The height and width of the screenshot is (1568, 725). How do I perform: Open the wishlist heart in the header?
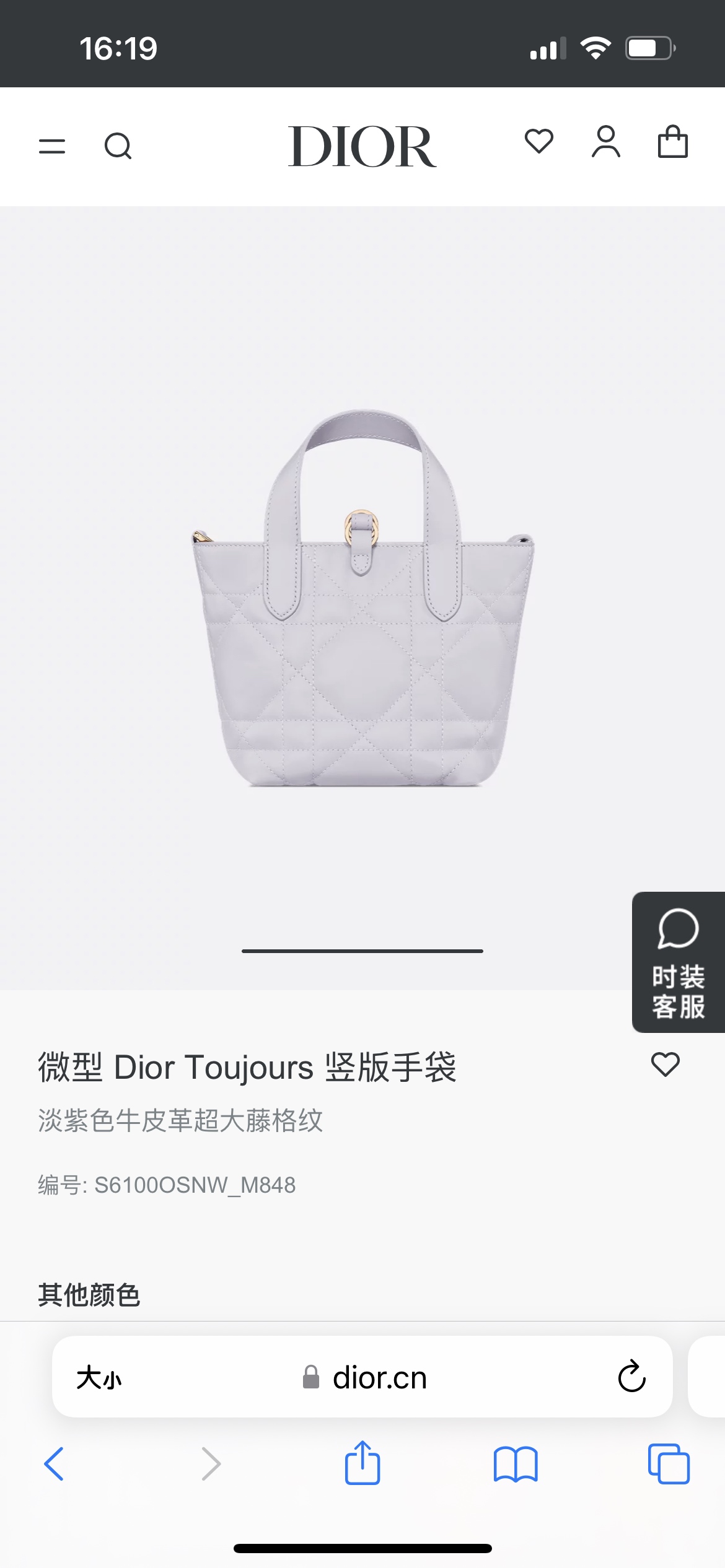pos(538,141)
